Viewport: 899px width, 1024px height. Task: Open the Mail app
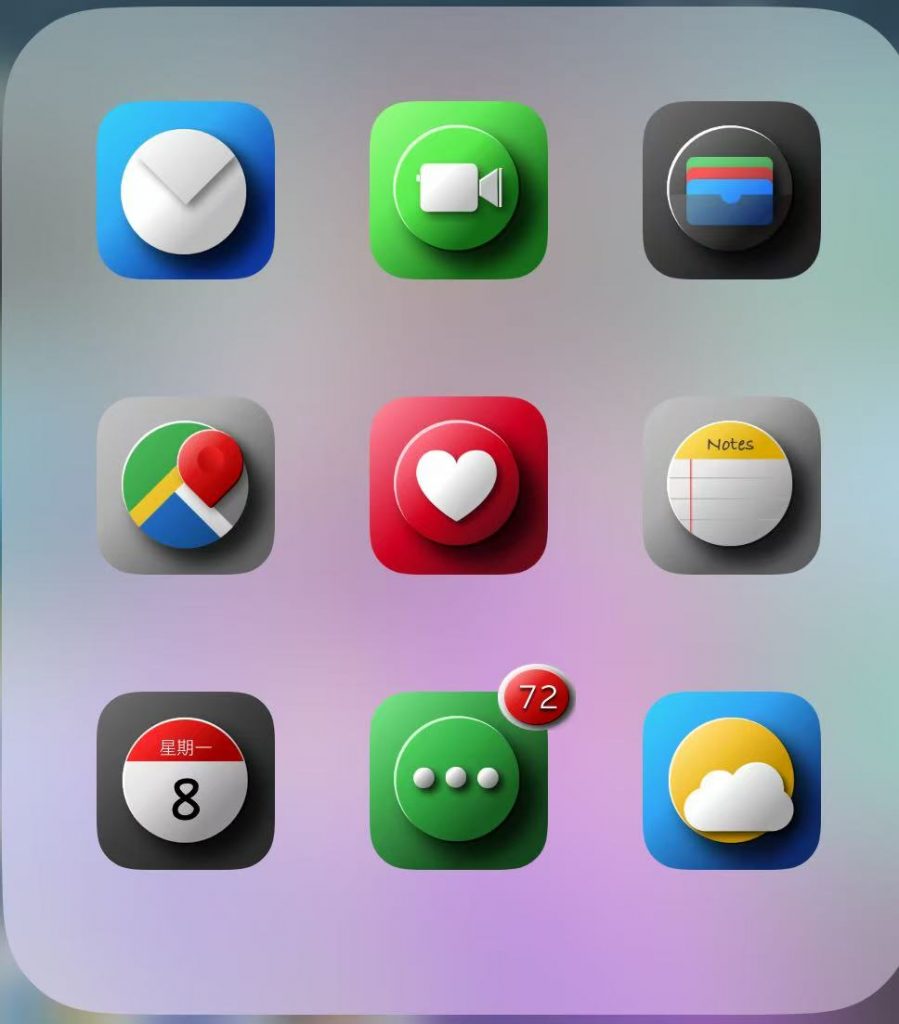[x=185, y=190]
